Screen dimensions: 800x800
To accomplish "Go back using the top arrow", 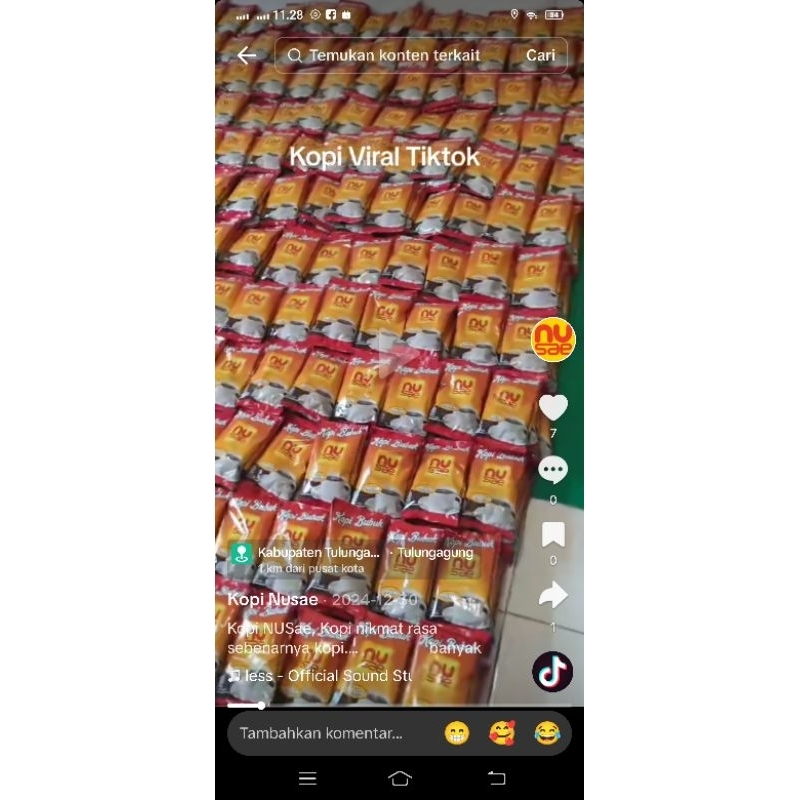I will click(246, 55).
